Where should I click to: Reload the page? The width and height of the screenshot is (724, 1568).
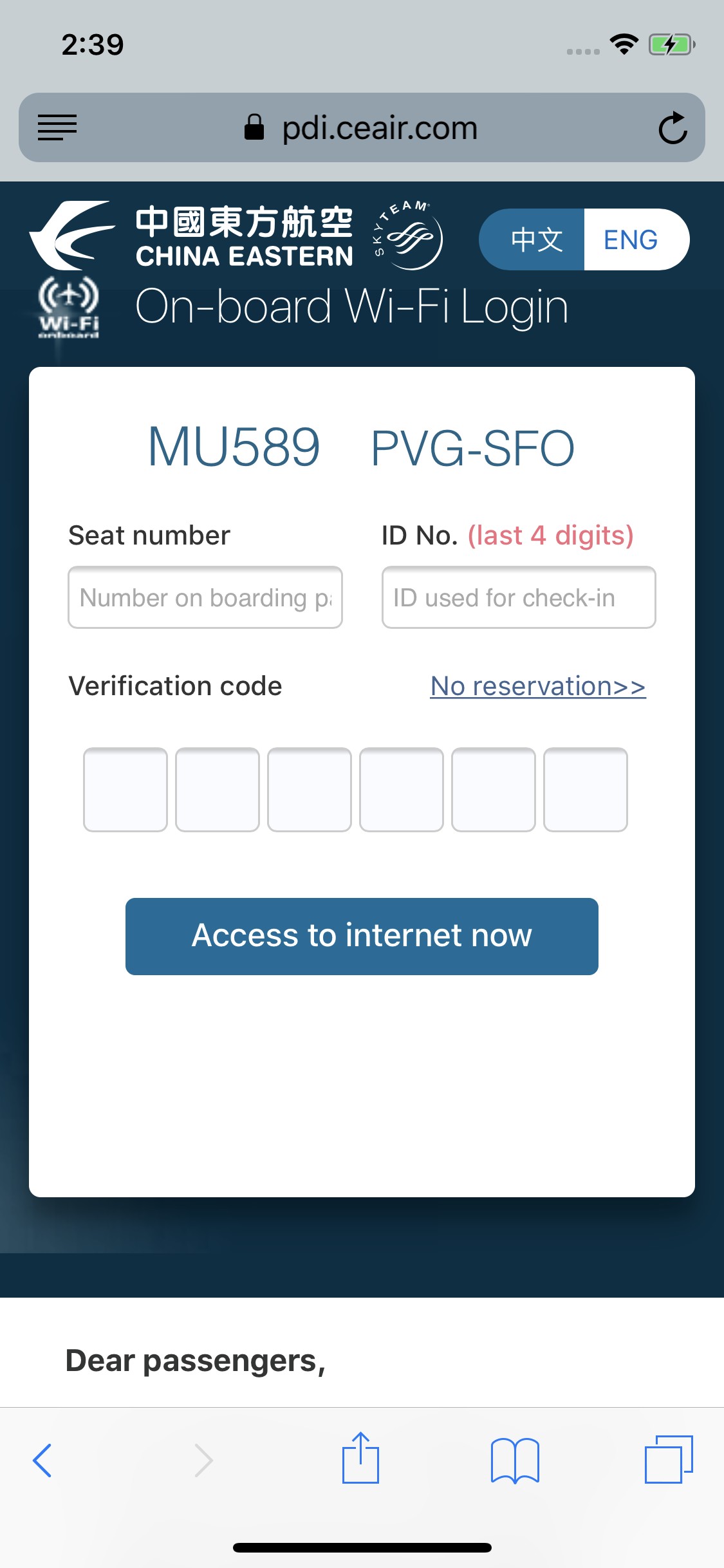click(673, 127)
